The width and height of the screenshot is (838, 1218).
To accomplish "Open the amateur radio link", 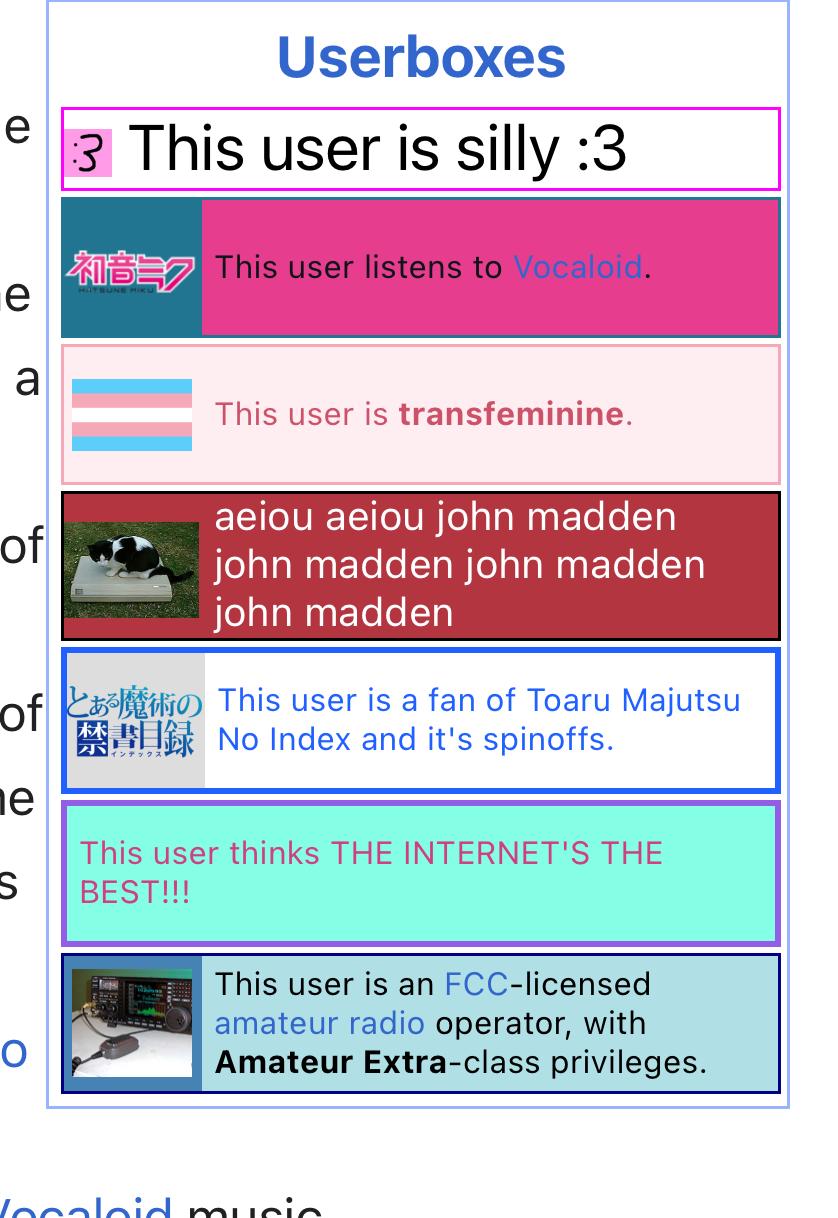I will click(x=320, y=1023).
